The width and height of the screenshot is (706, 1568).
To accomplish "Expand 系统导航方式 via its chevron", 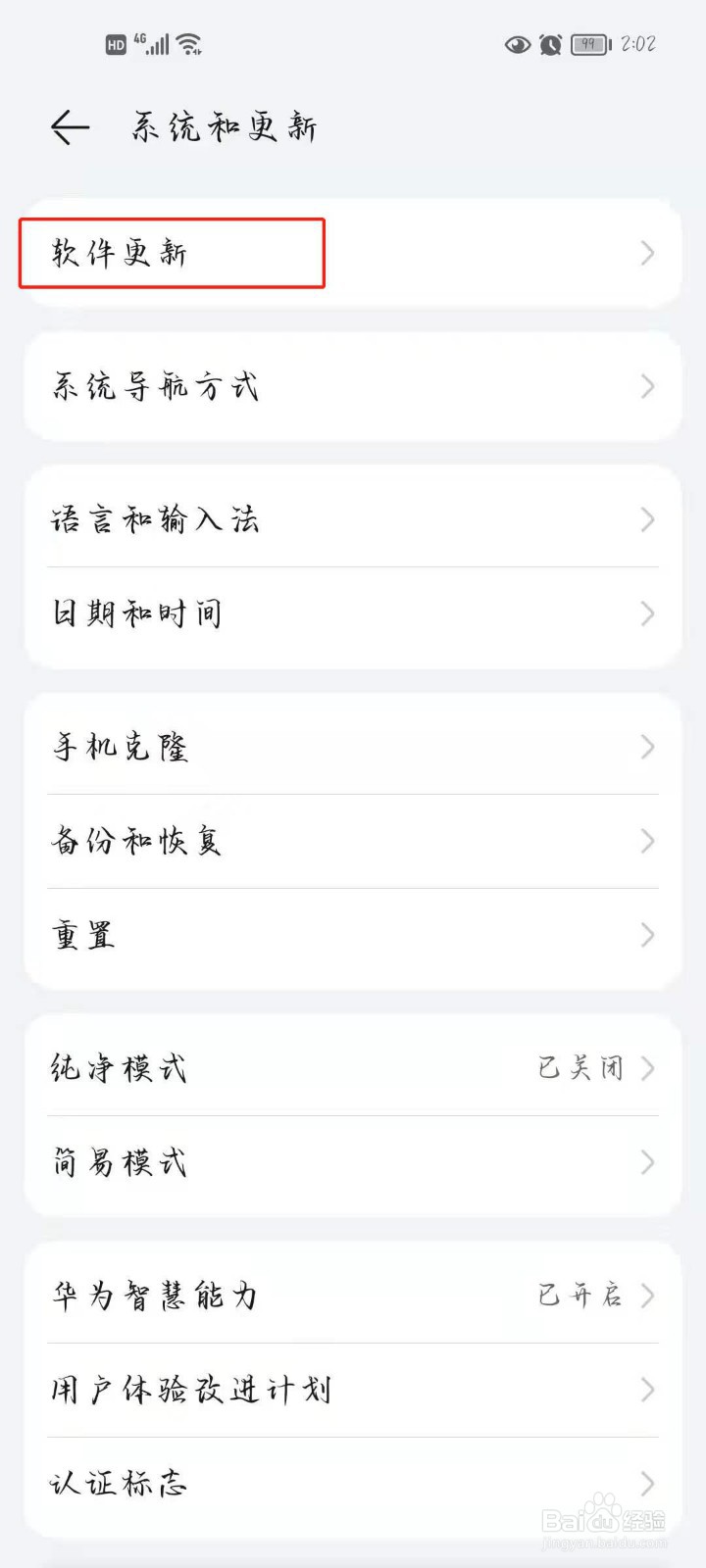I will [x=647, y=386].
